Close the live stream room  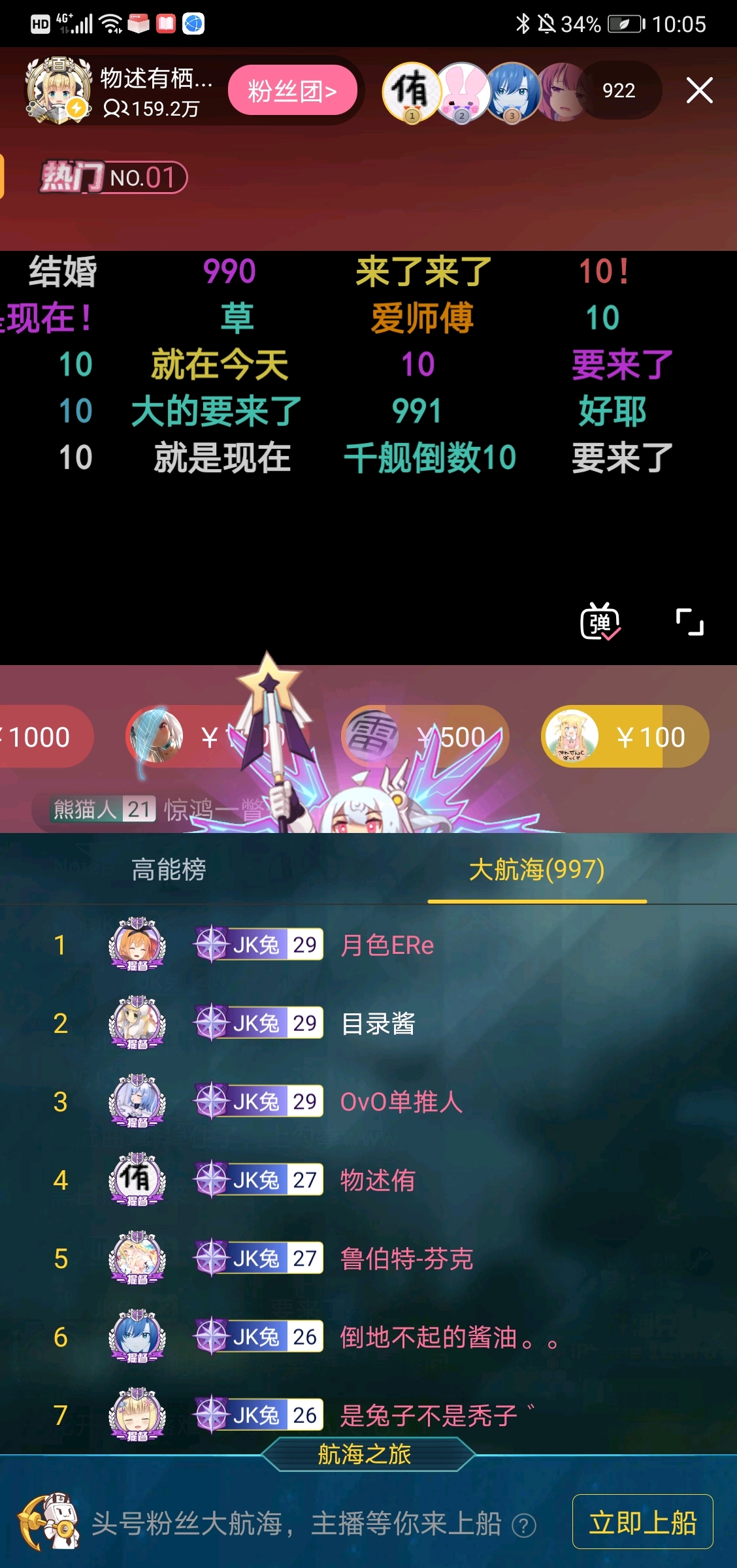coord(698,90)
